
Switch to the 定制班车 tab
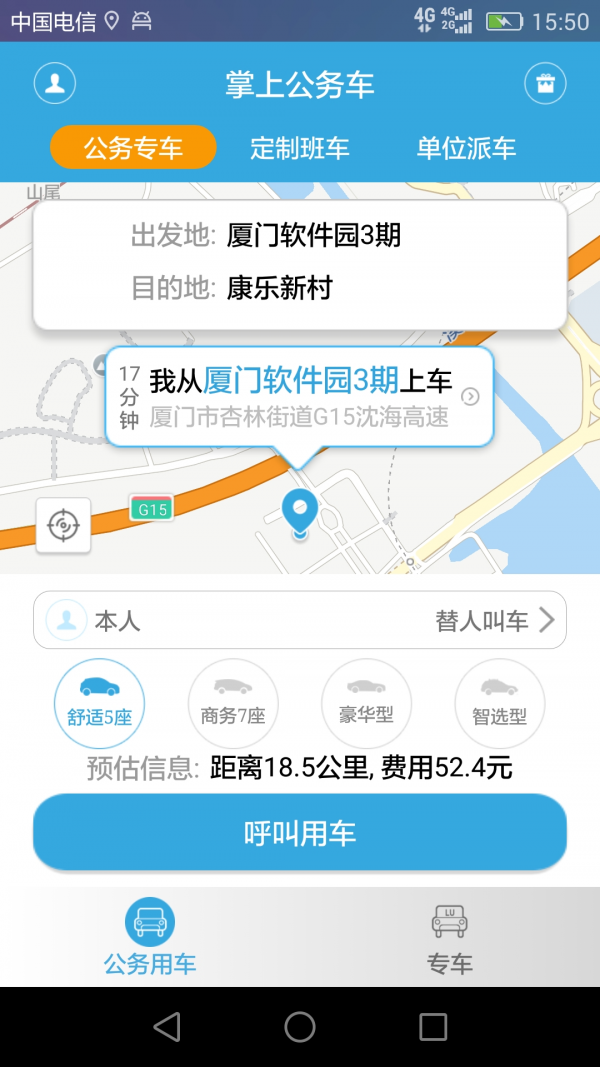[x=300, y=149]
